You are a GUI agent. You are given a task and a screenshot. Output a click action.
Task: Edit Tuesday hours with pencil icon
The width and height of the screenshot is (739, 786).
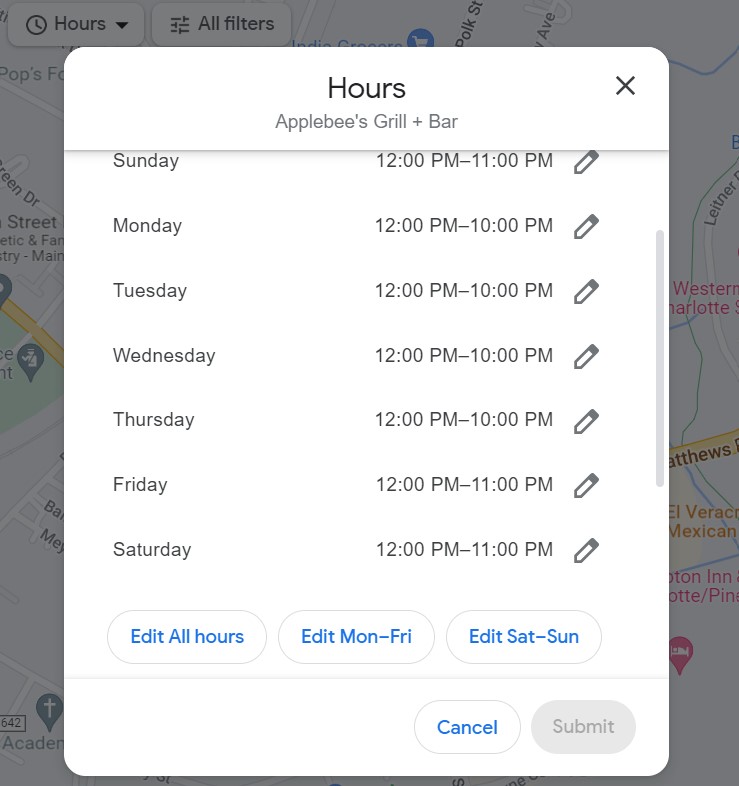(586, 291)
